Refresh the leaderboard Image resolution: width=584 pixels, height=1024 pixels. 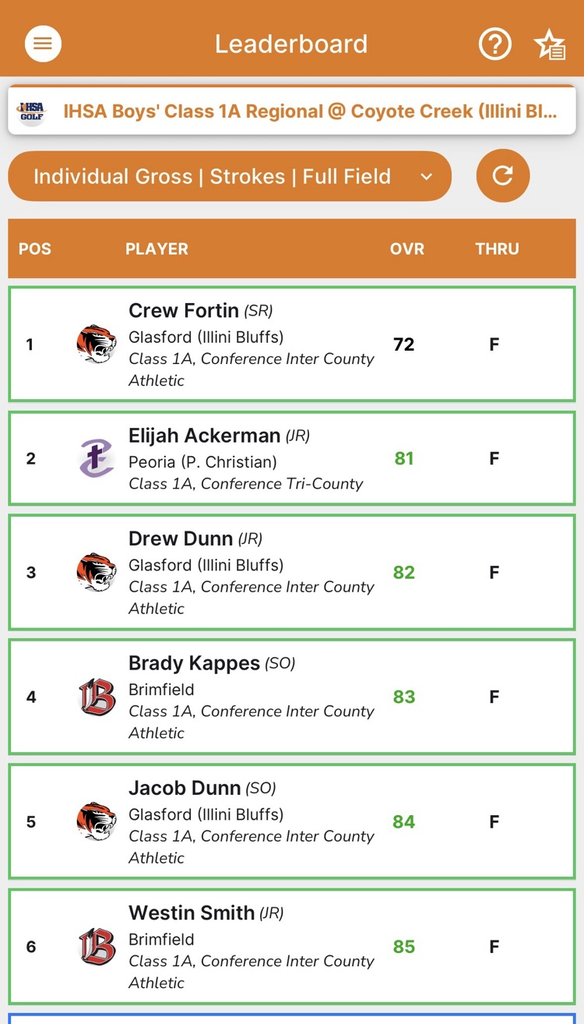pyautogui.click(x=502, y=176)
